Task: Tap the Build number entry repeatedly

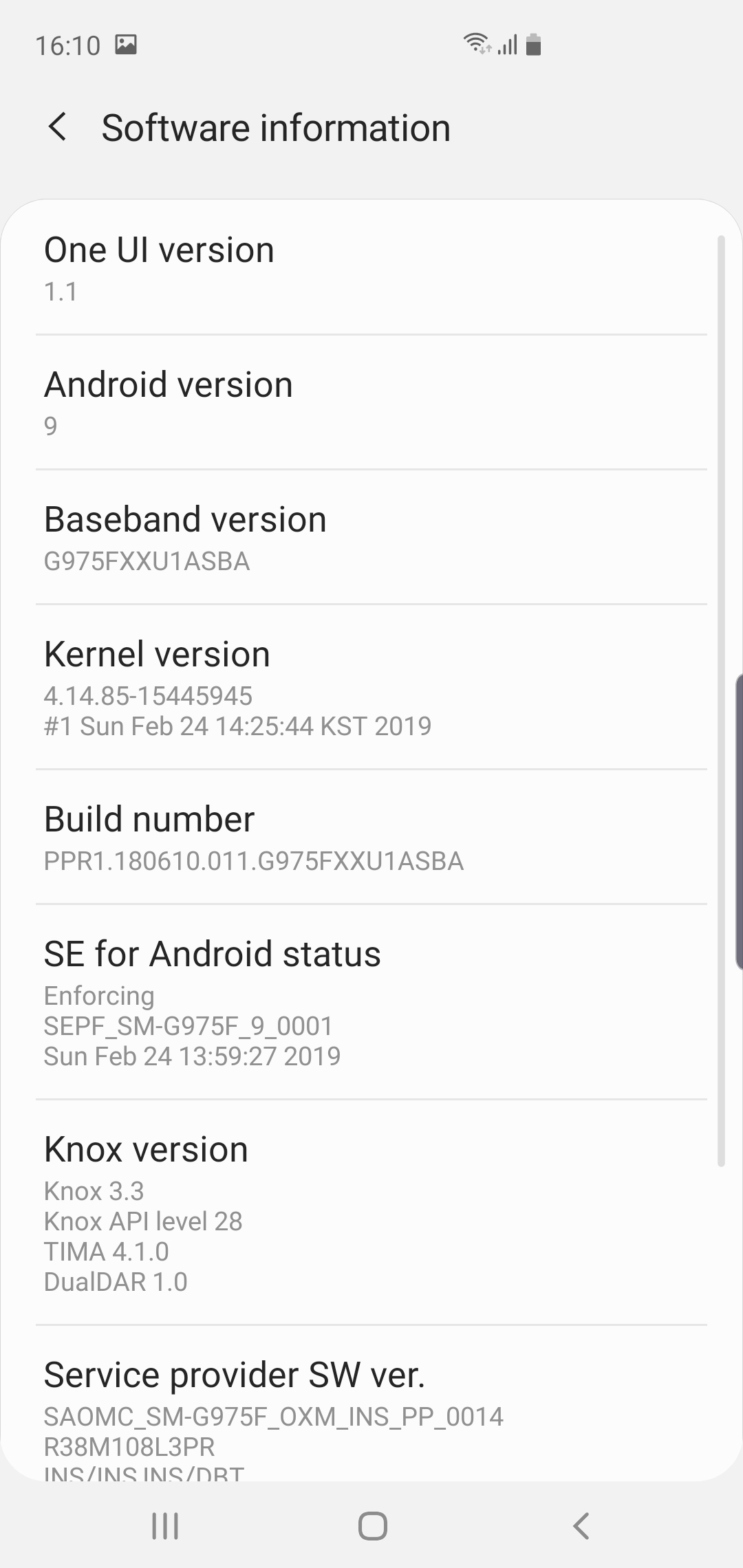Action: [371, 838]
